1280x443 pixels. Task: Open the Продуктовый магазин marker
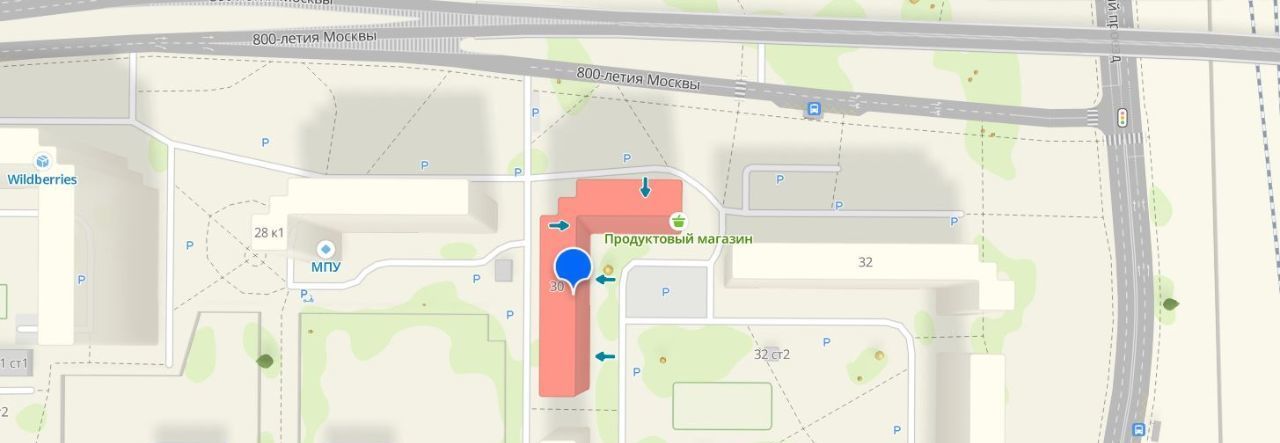(678, 221)
